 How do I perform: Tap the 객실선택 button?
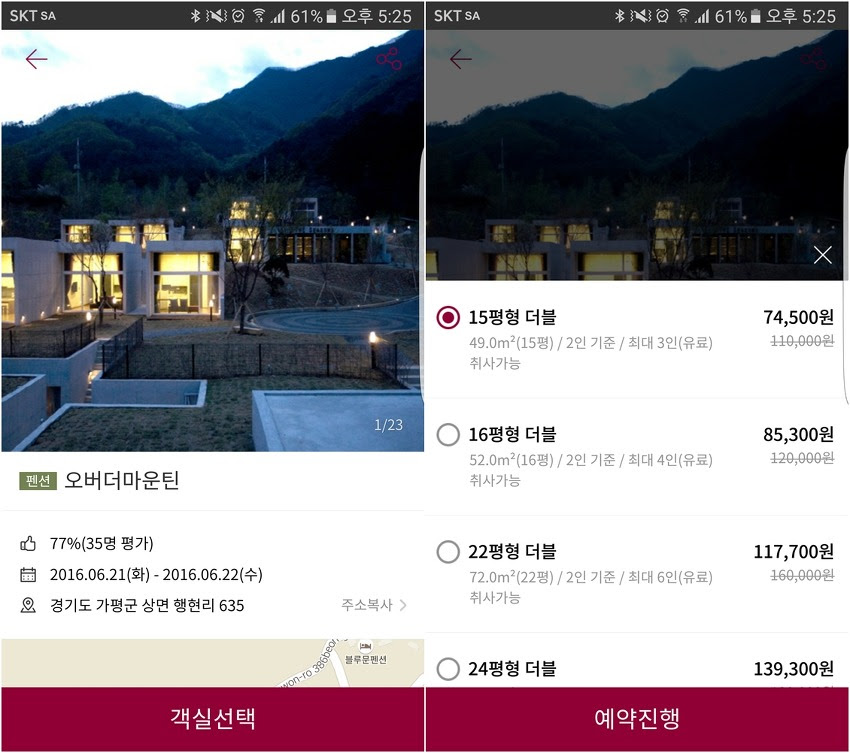(212, 718)
